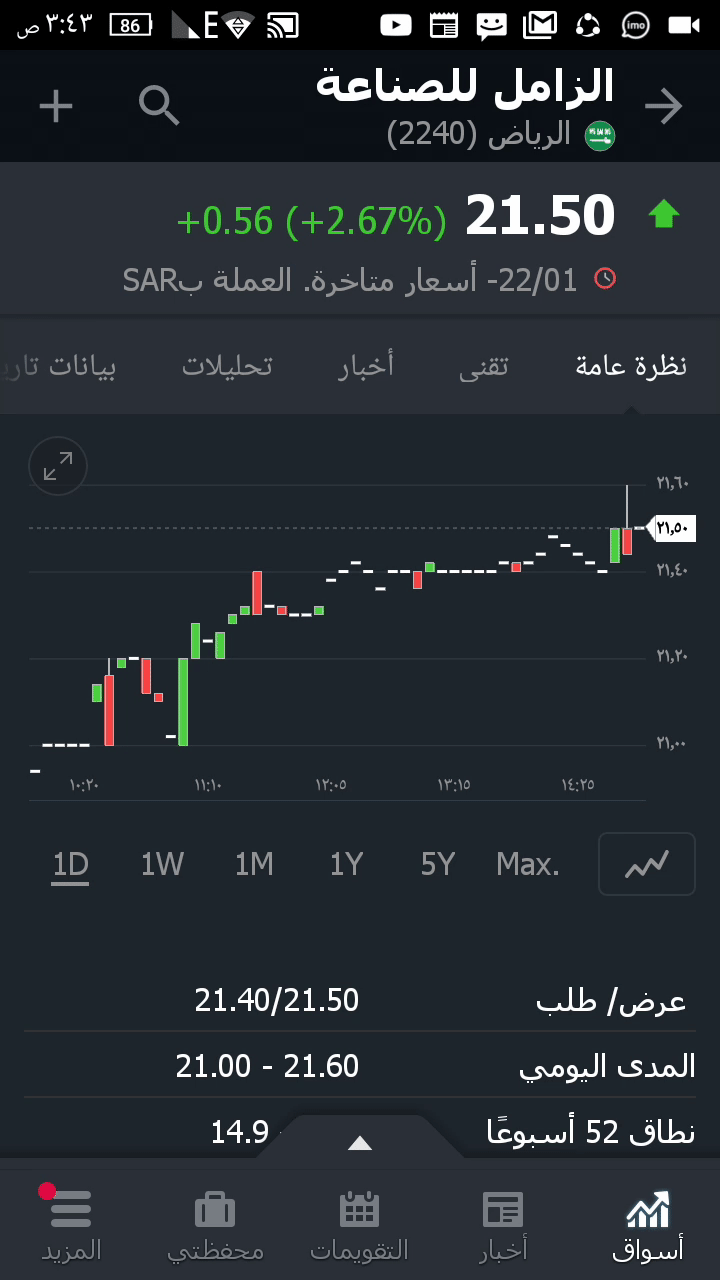Screen dimensions: 720x1280
Task: Open أخبار in the bottom navigation
Action: point(503,1225)
